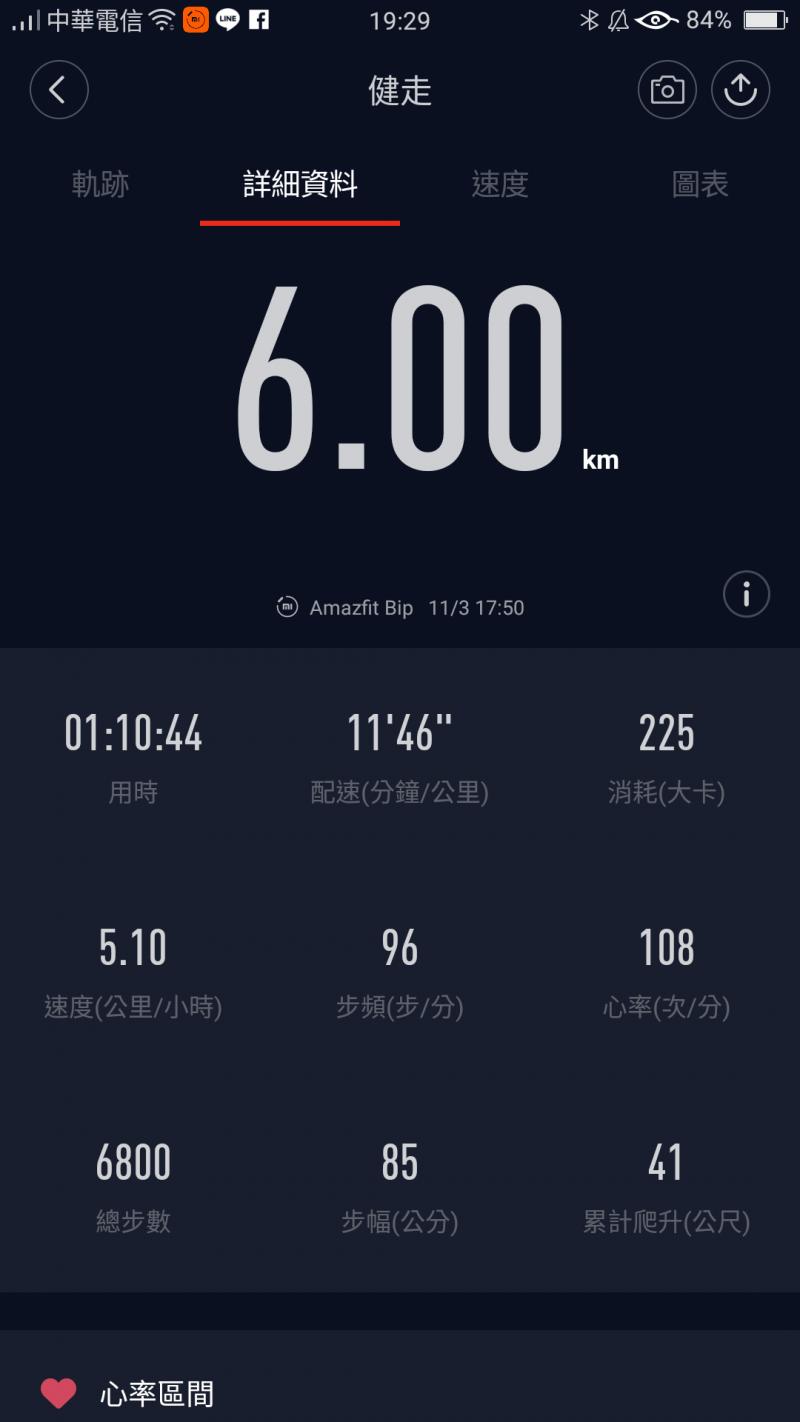800x1422 pixels.
Task: Go back using the arrow icon
Action: [x=59, y=90]
